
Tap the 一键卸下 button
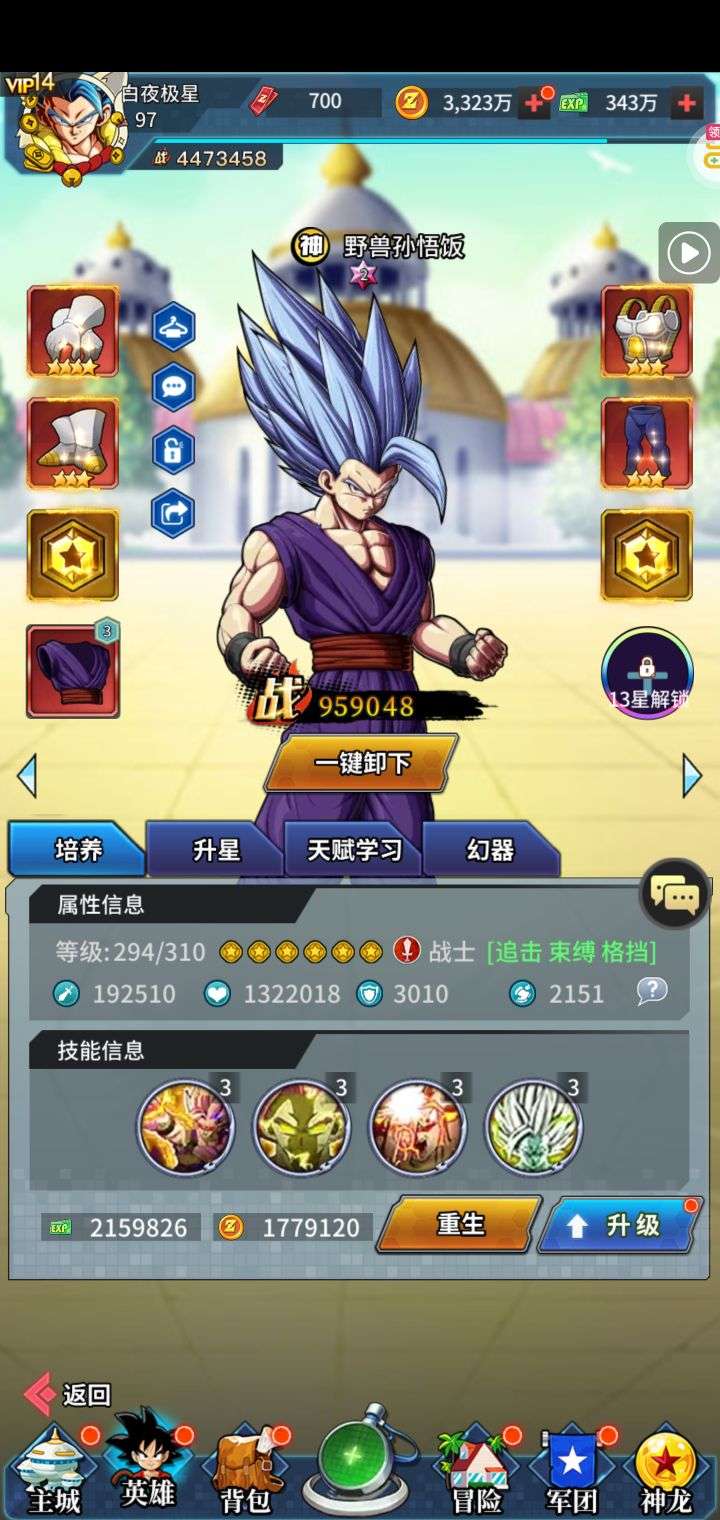(361, 763)
